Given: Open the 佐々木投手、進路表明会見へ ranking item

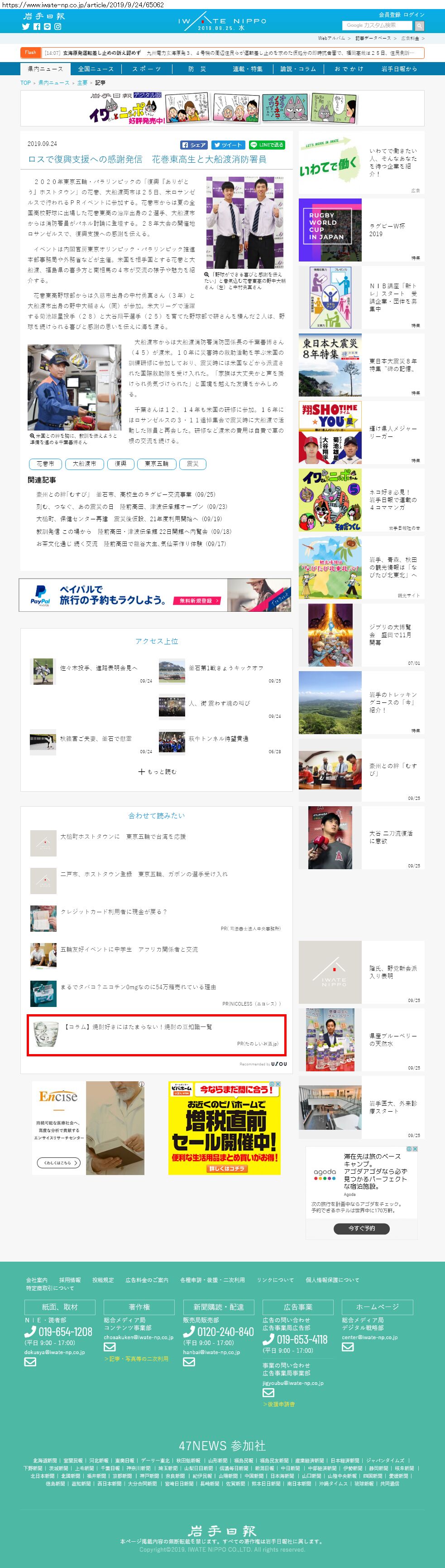Looking at the screenshot, I should click(x=99, y=668).
